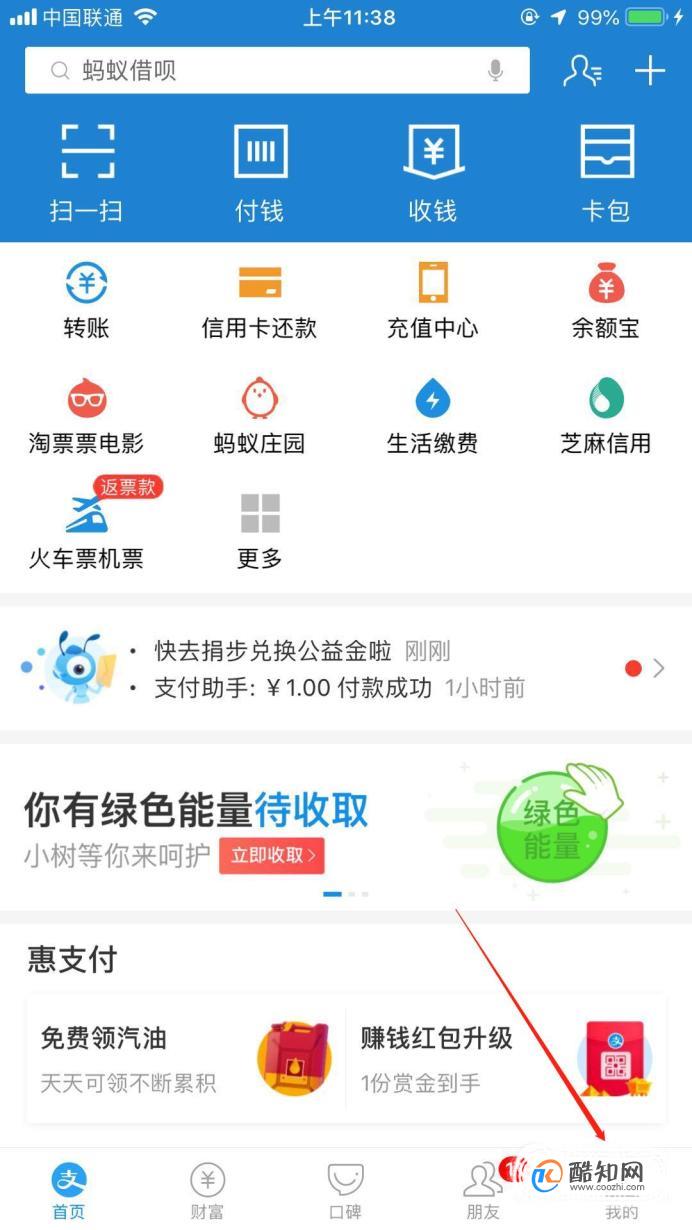Tap the microphone voice search icon
The image size is (692, 1230).
495,71
